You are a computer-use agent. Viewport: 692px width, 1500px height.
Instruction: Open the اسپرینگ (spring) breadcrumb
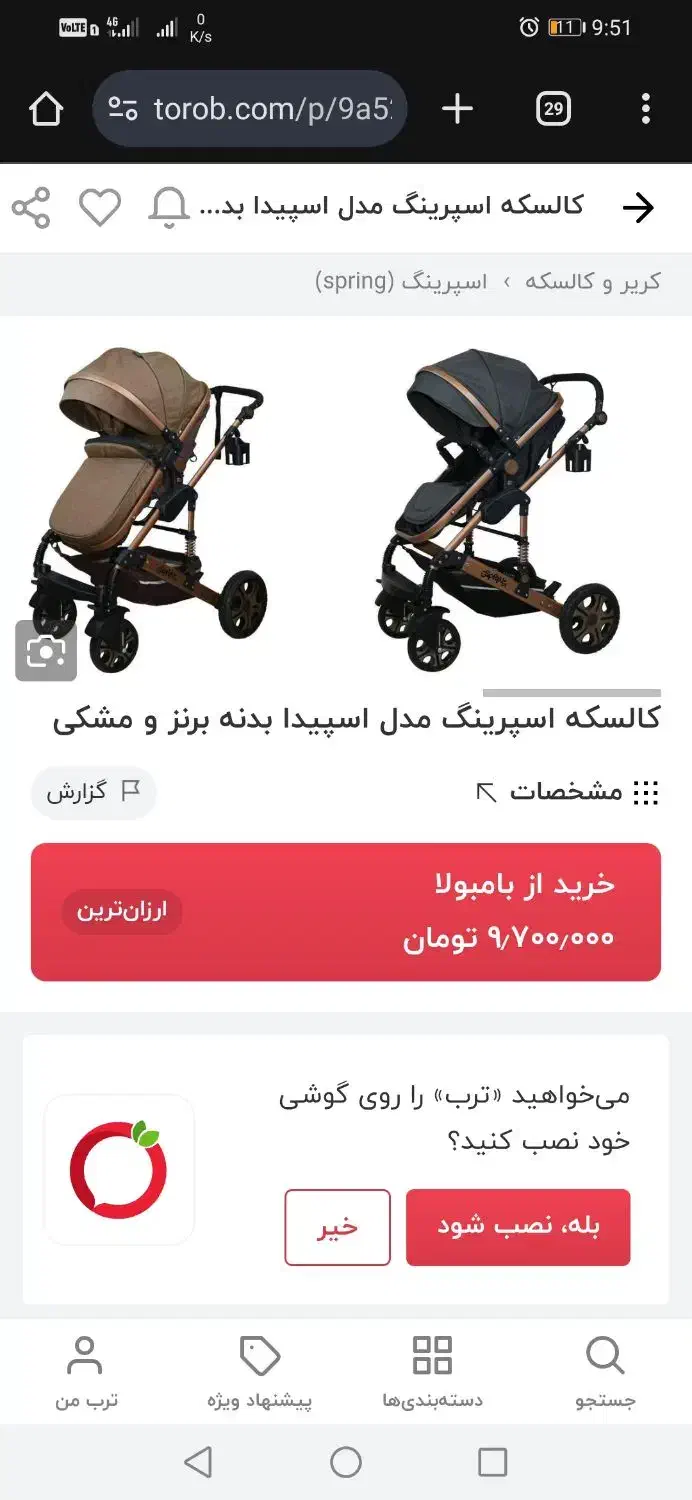coord(401,282)
